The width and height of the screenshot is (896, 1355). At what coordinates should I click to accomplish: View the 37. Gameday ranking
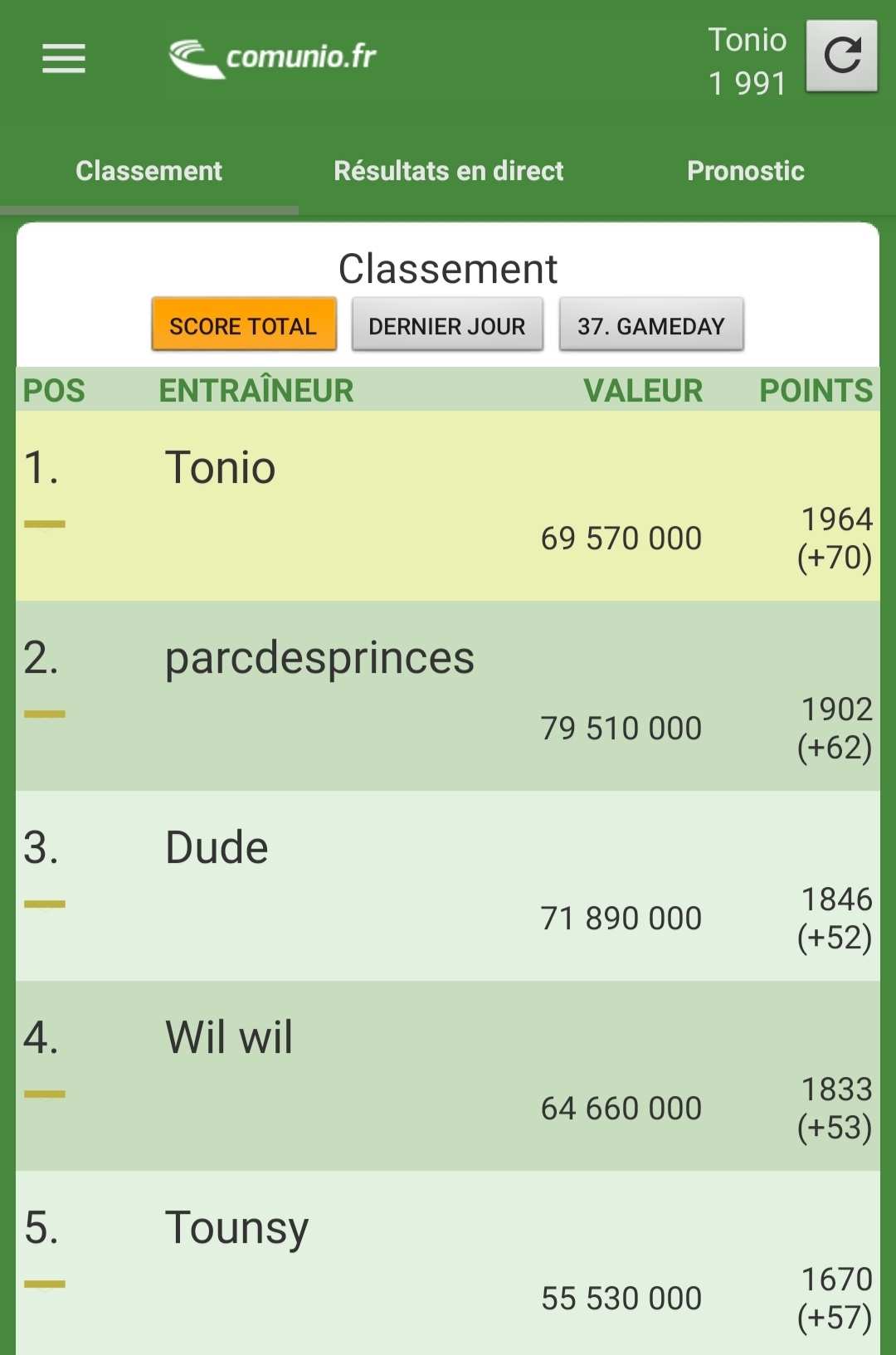[x=651, y=325]
